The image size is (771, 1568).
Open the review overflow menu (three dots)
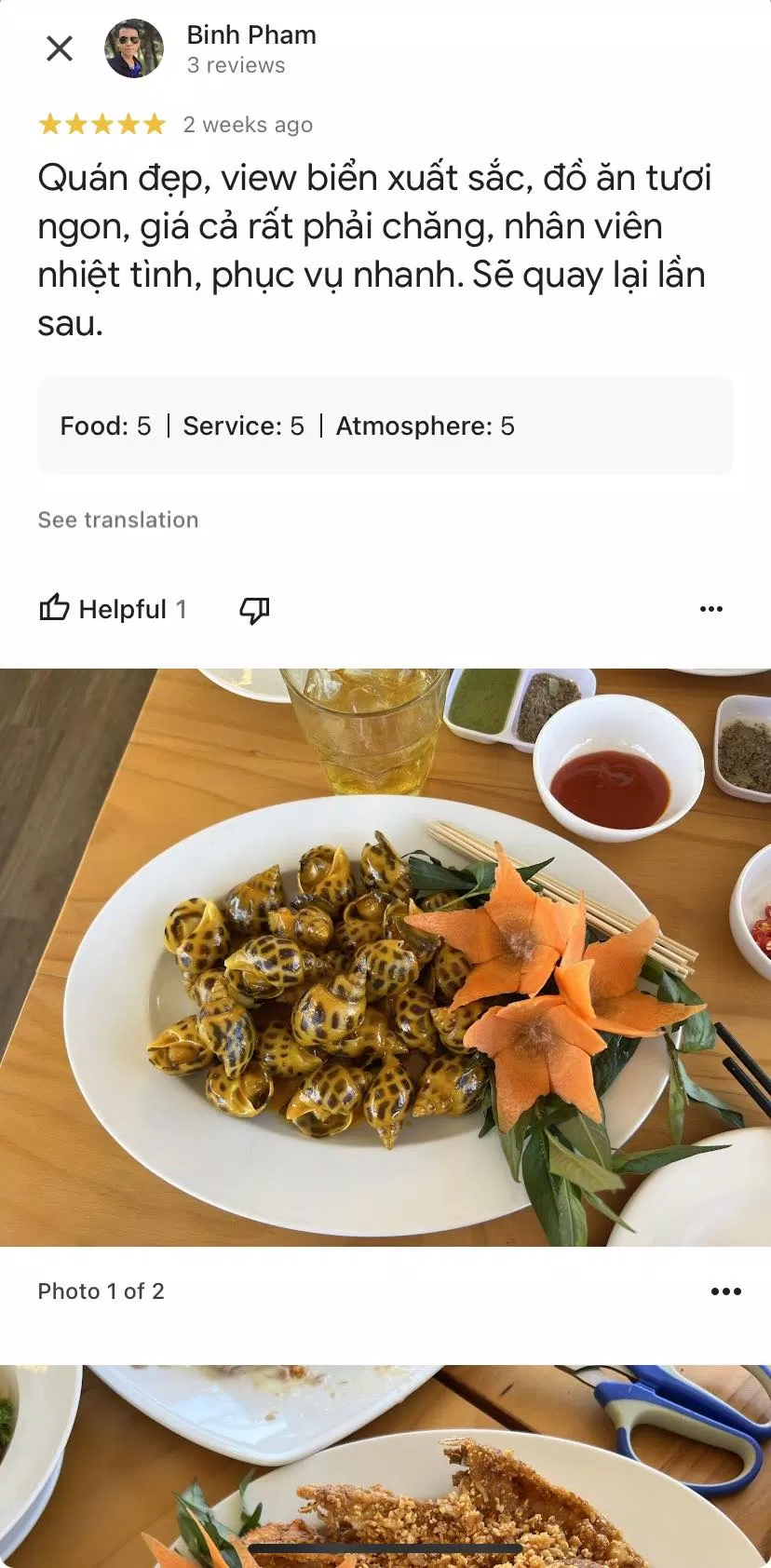pyautogui.click(x=711, y=608)
